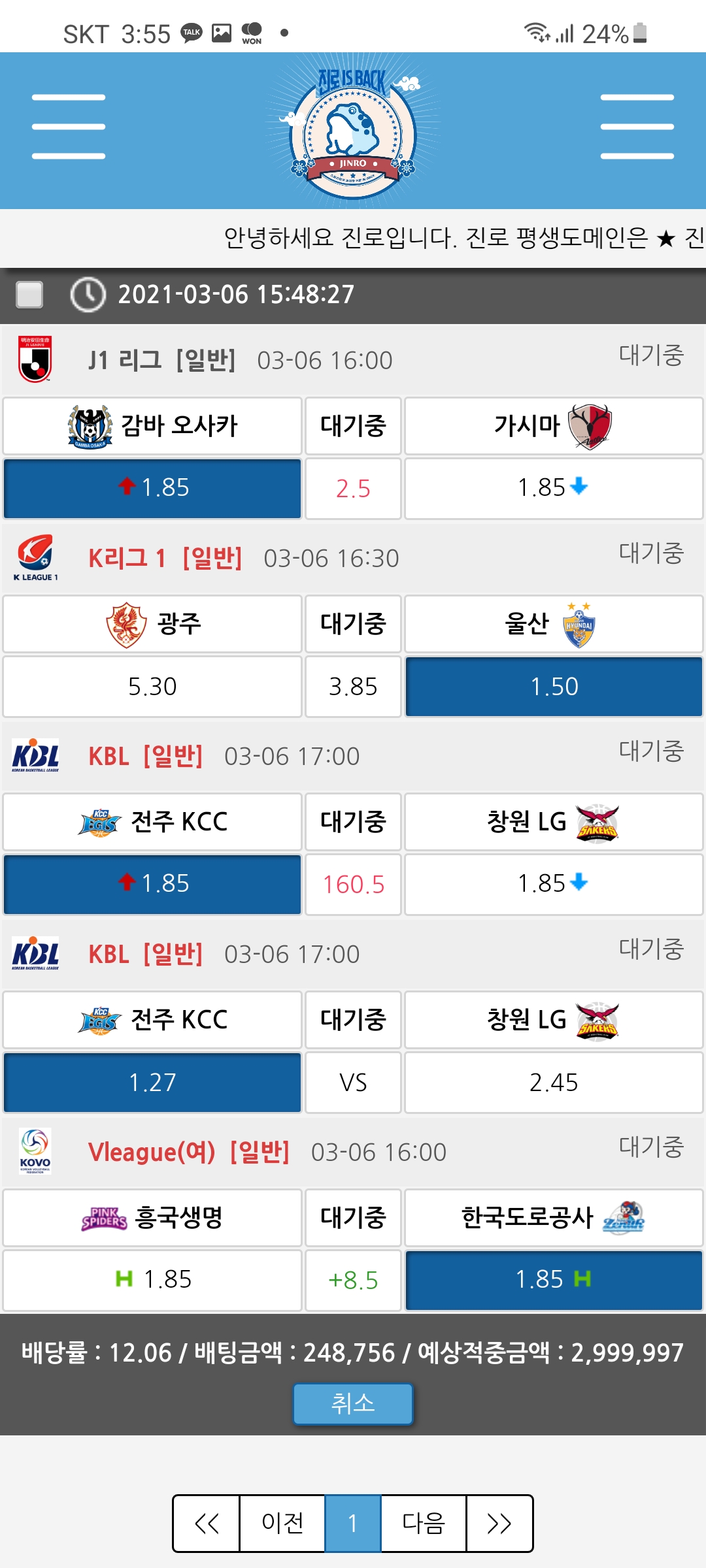
Task: Select 창원 LG odds 2.45
Action: [554, 1083]
